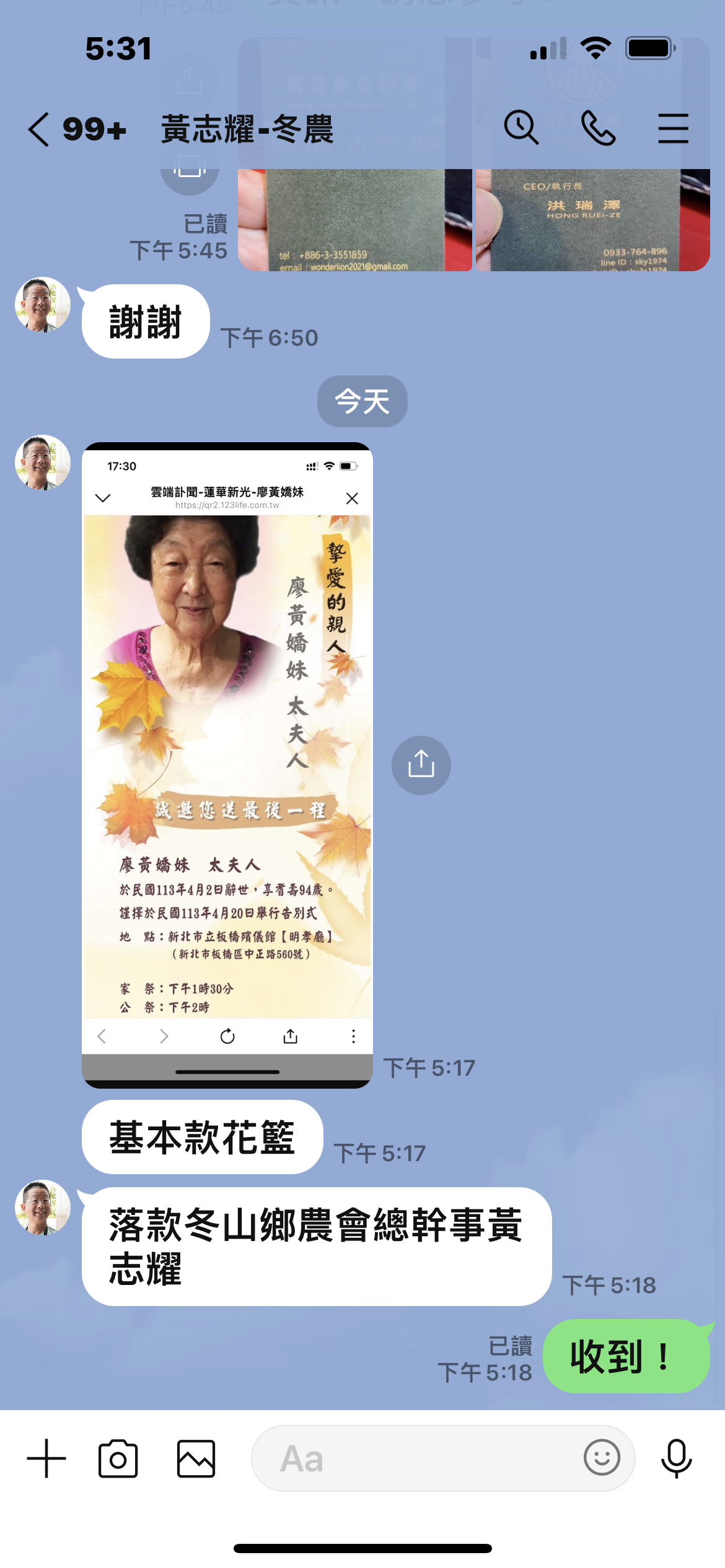Go back to the chat list

pyautogui.click(x=38, y=129)
